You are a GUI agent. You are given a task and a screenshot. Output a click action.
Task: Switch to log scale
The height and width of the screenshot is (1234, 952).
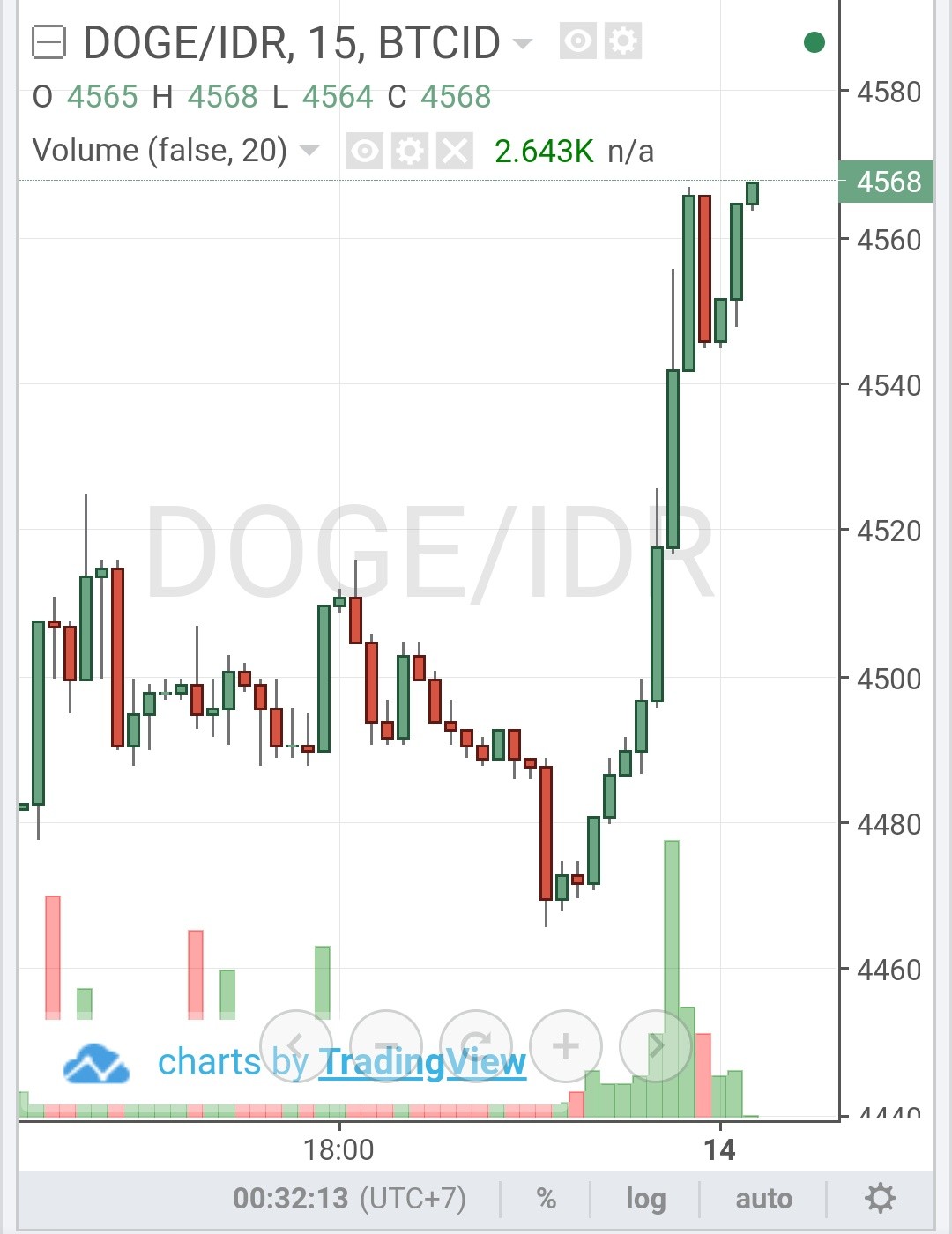pyautogui.click(x=646, y=1199)
